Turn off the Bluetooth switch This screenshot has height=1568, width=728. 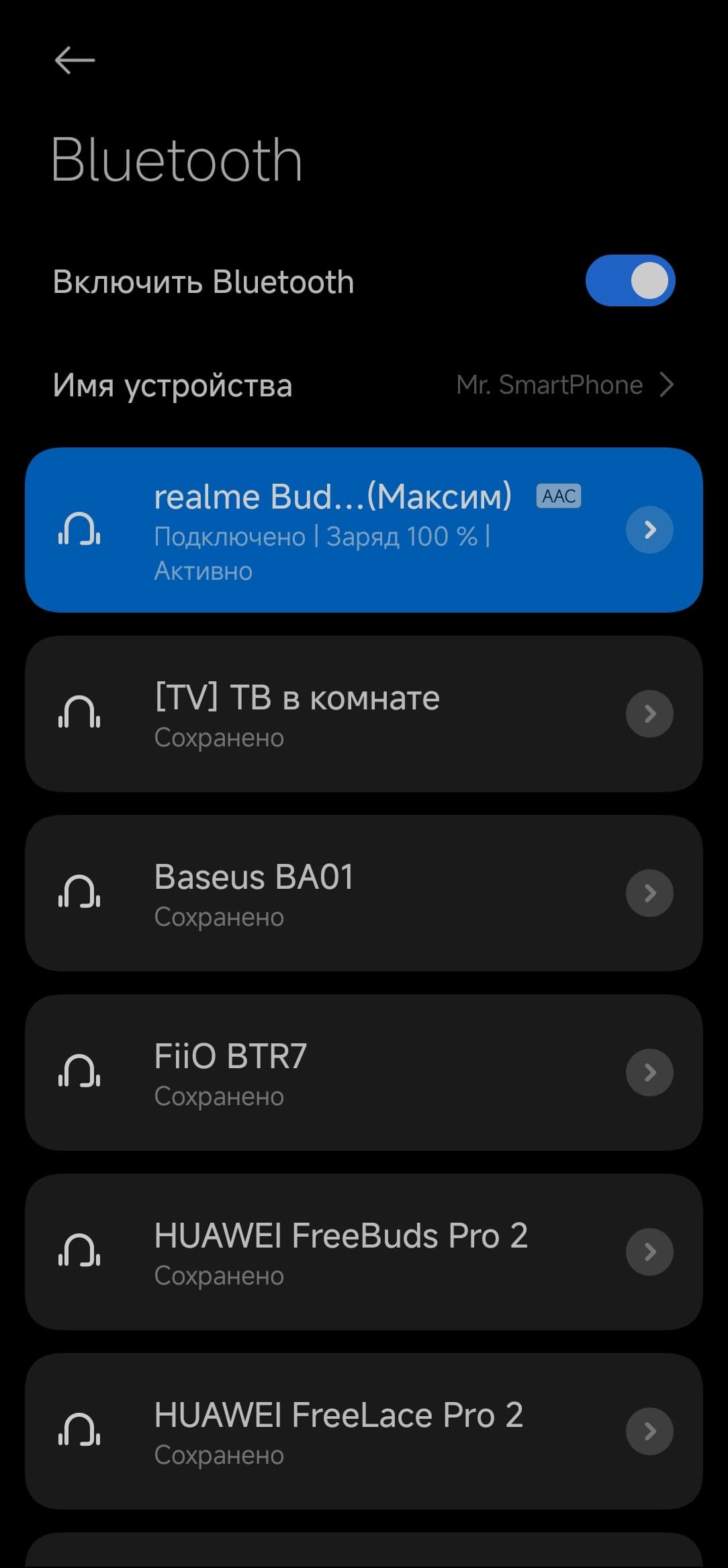coord(629,281)
